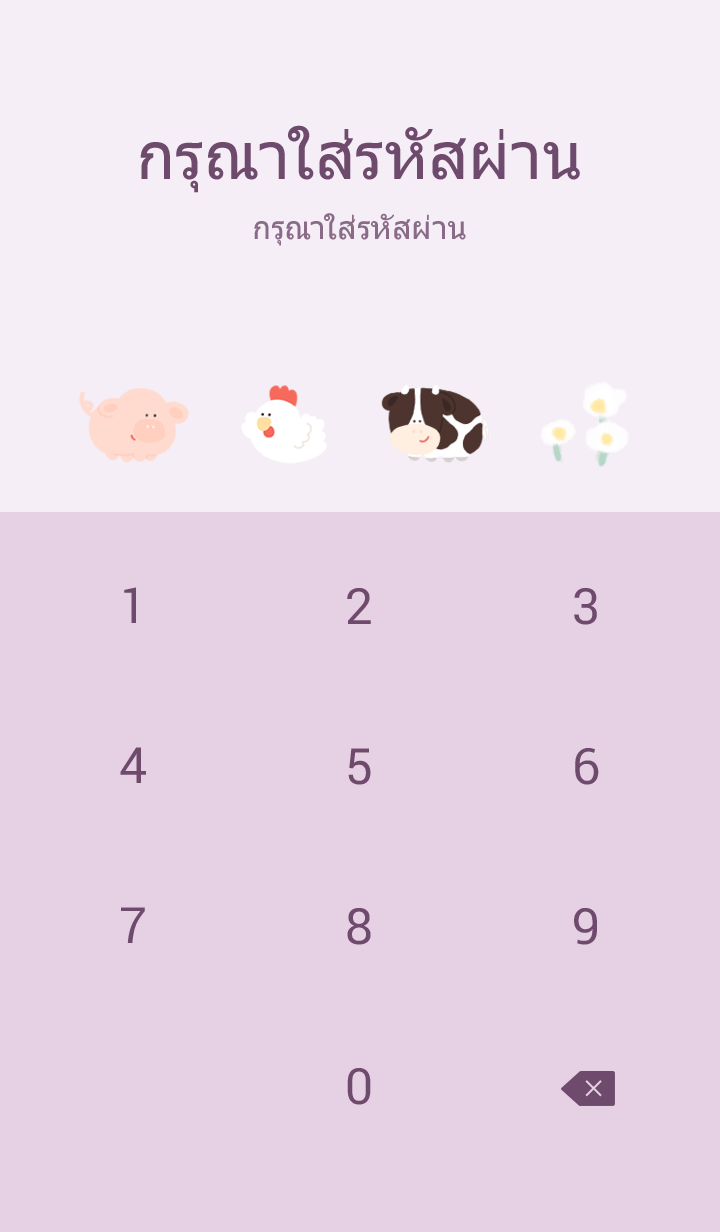This screenshot has width=720, height=1232.
Task: Hit the 9 key
Action: pyautogui.click(x=586, y=927)
